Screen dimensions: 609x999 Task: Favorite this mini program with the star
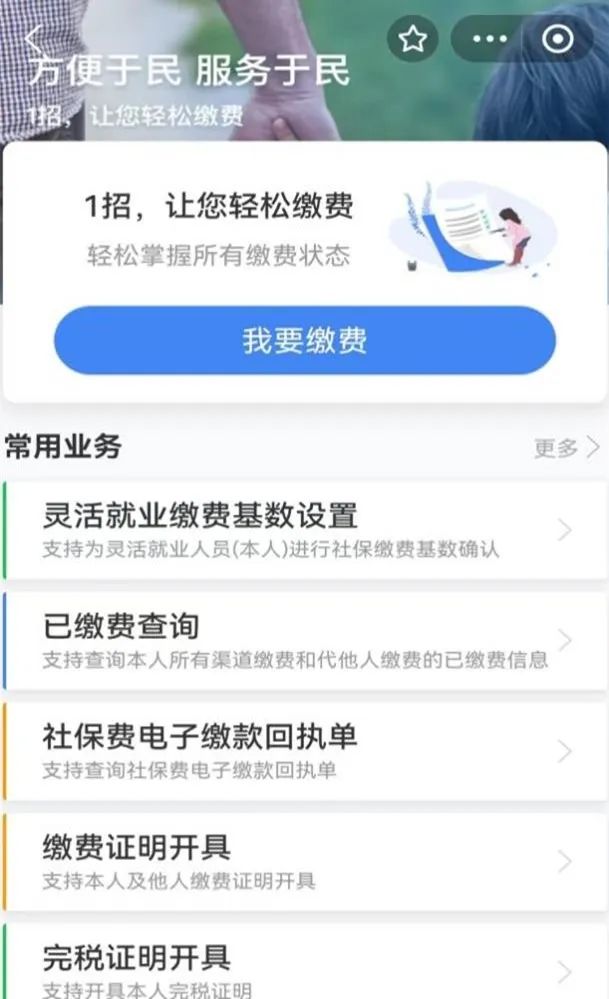pyautogui.click(x=413, y=39)
